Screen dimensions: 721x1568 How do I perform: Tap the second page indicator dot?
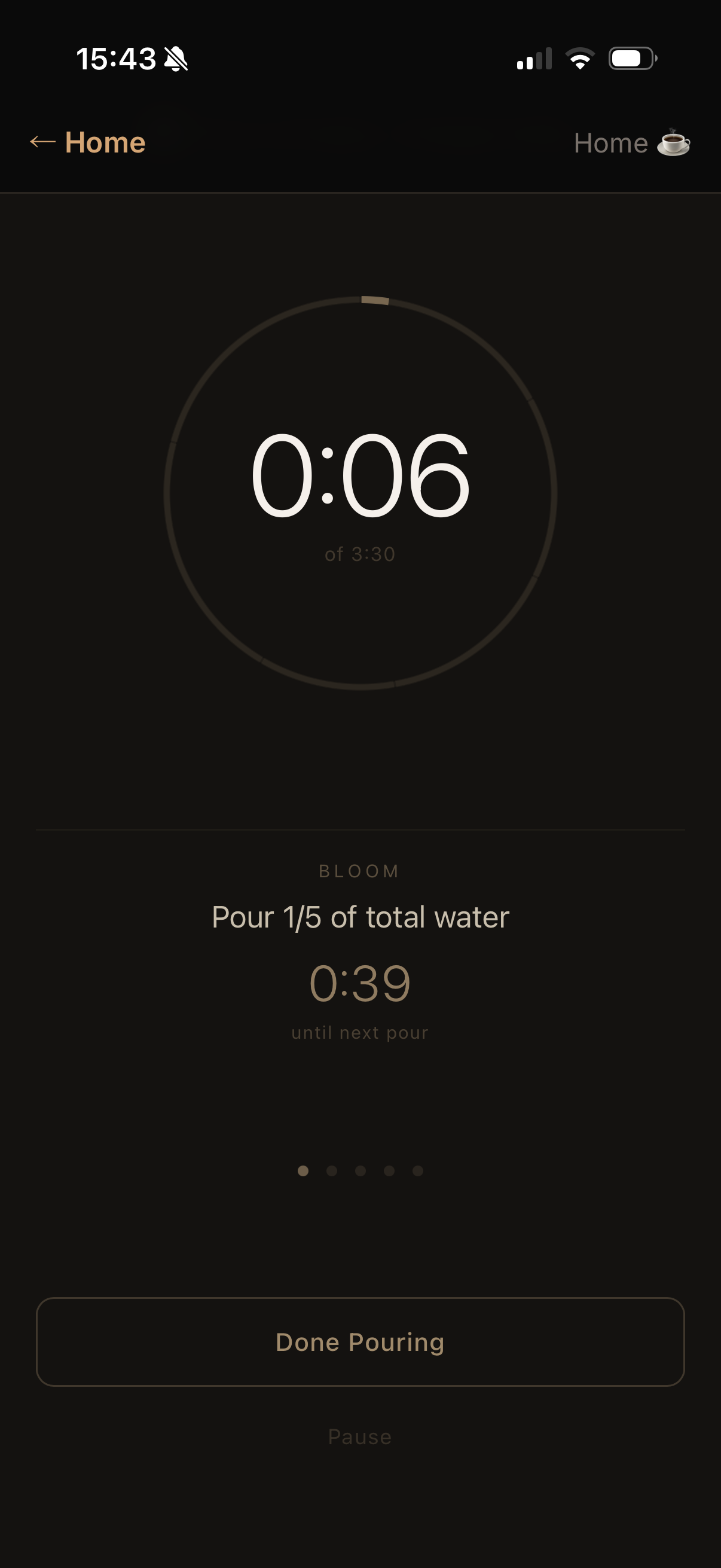(332, 1170)
